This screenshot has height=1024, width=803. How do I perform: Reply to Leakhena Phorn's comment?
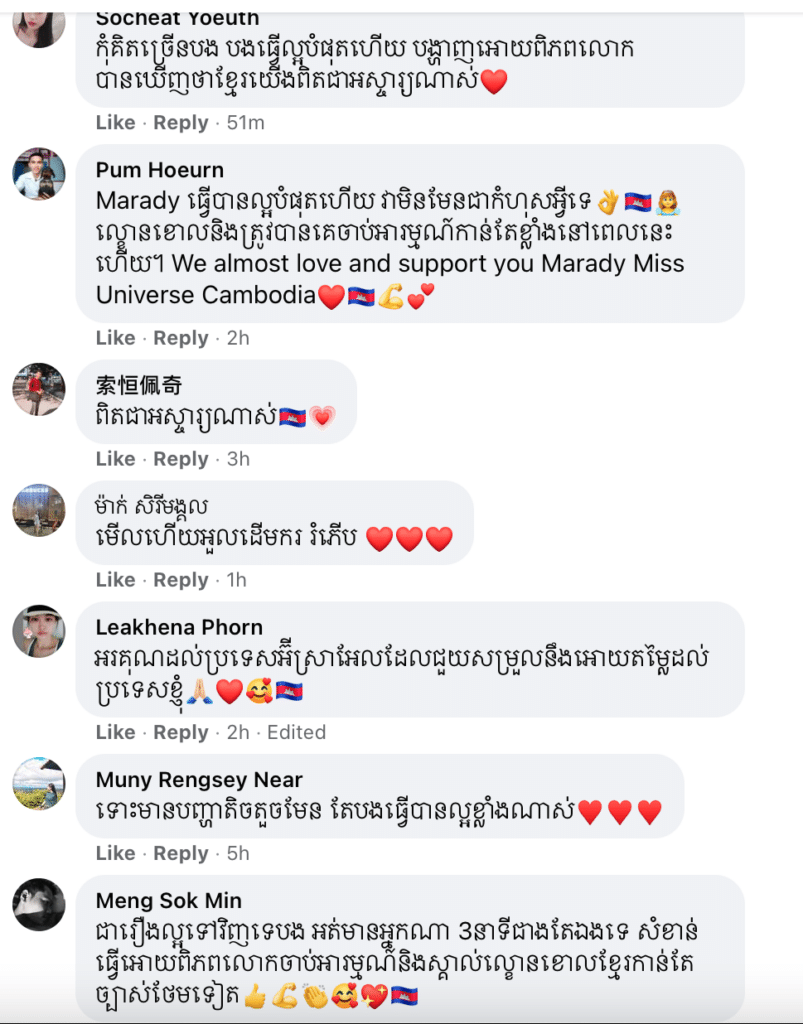180,732
